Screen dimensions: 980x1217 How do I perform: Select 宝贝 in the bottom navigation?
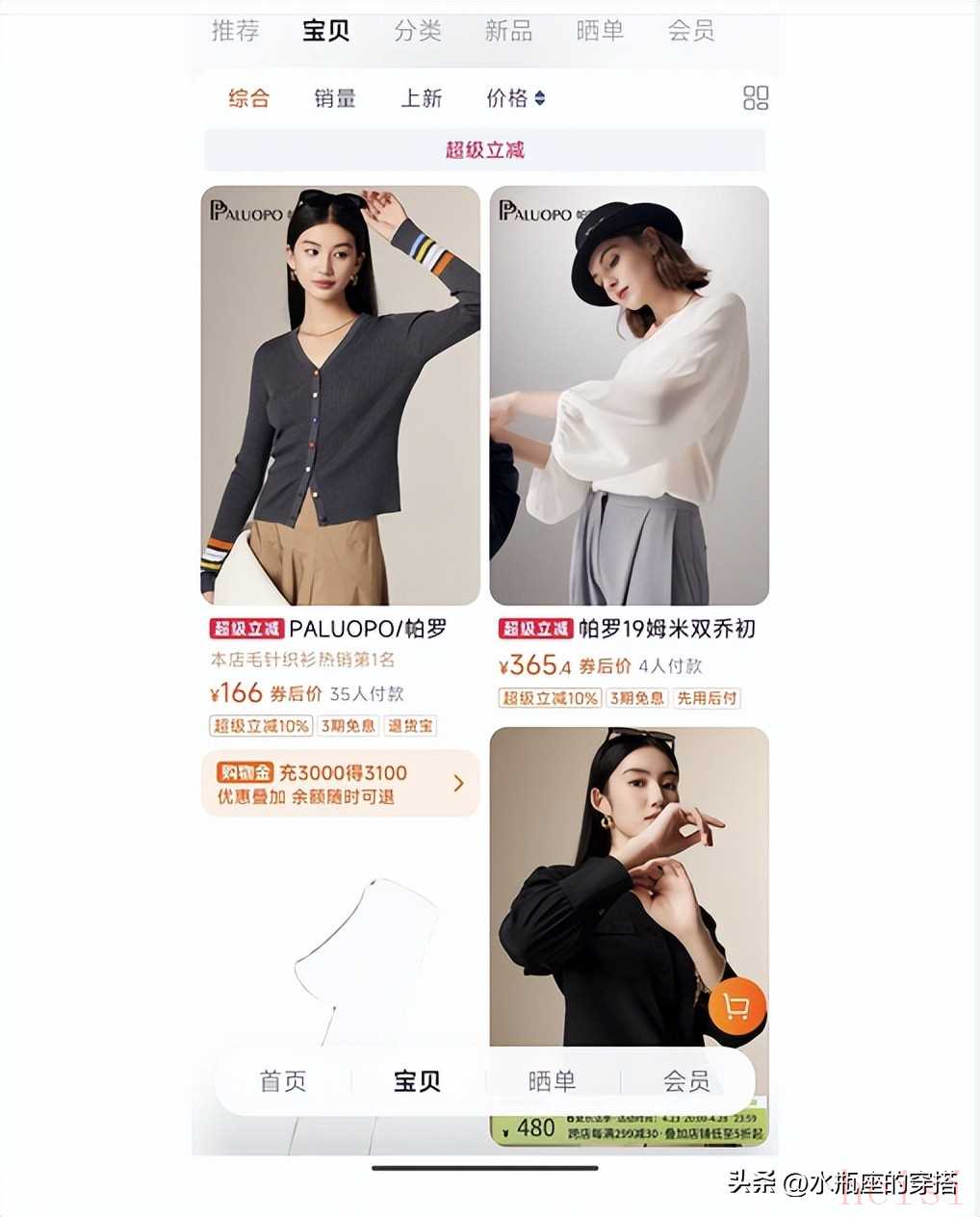(x=417, y=1081)
